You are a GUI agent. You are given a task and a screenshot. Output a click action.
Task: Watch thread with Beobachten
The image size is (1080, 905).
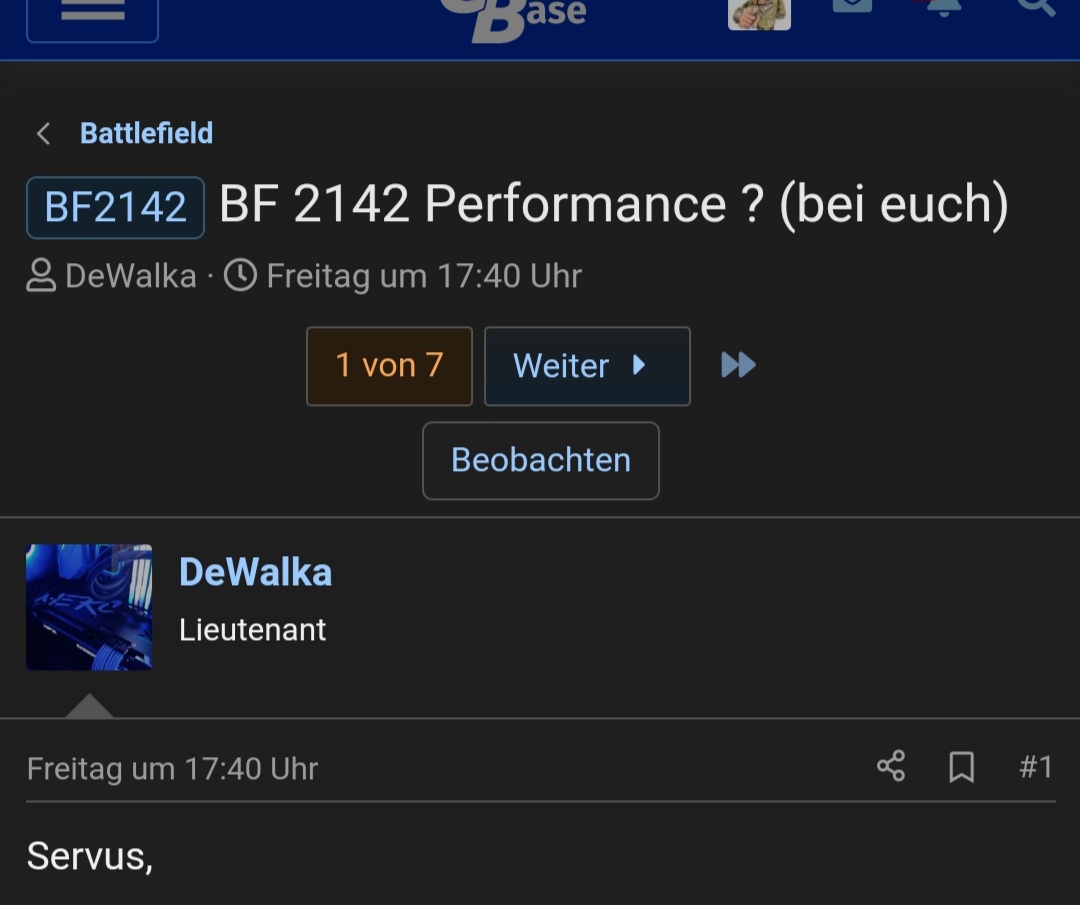(541, 460)
